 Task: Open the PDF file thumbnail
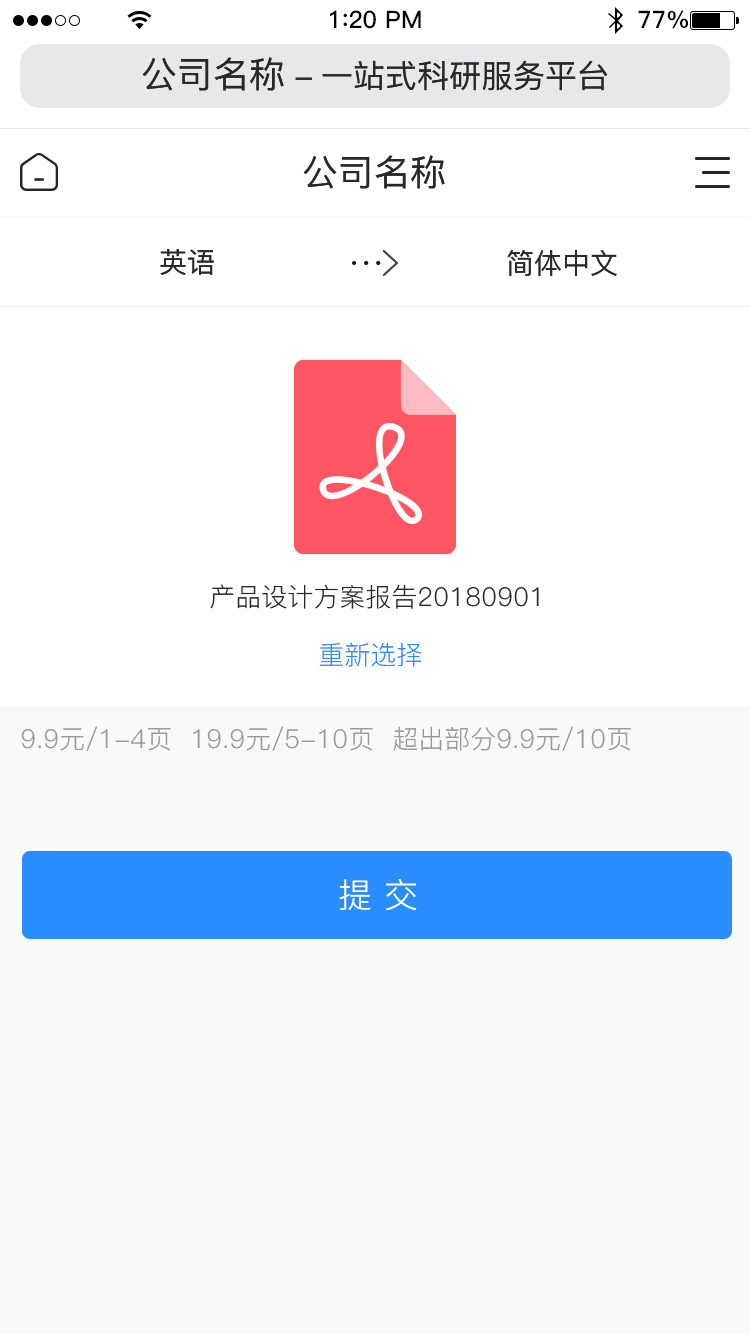375,456
